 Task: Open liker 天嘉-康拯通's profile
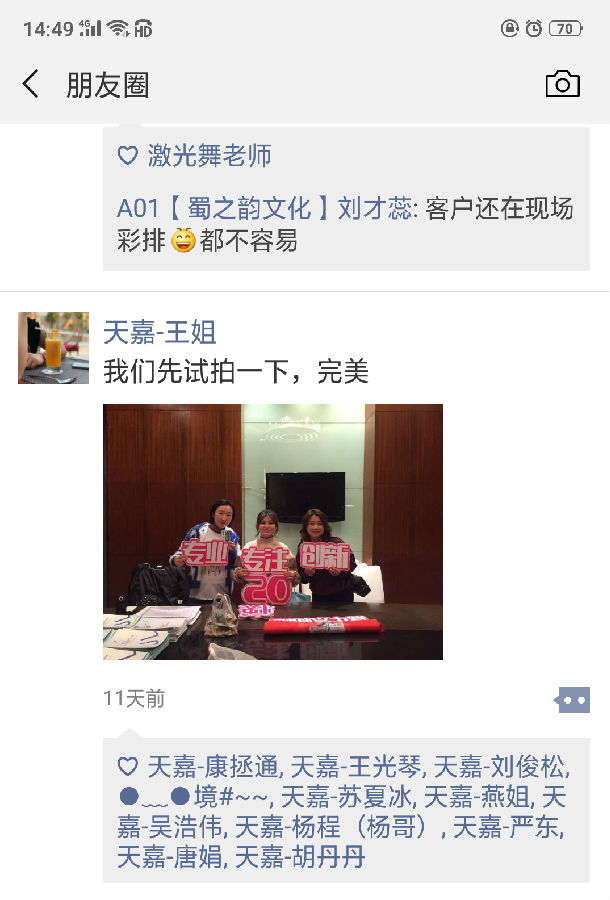click(x=213, y=768)
